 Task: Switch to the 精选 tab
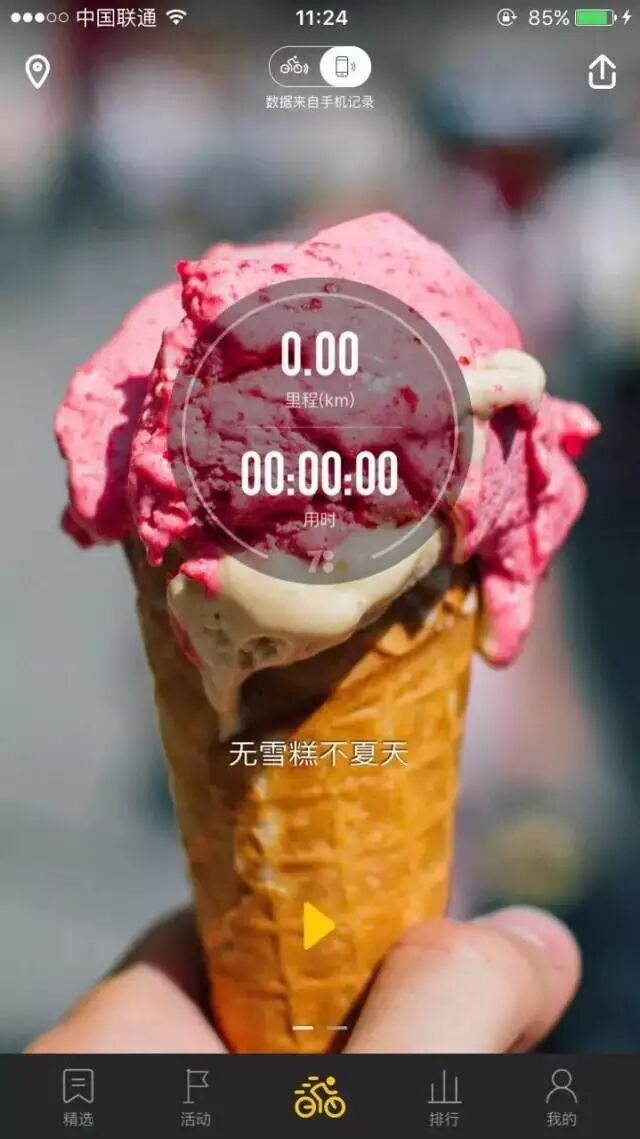pyautogui.click(x=78, y=1096)
